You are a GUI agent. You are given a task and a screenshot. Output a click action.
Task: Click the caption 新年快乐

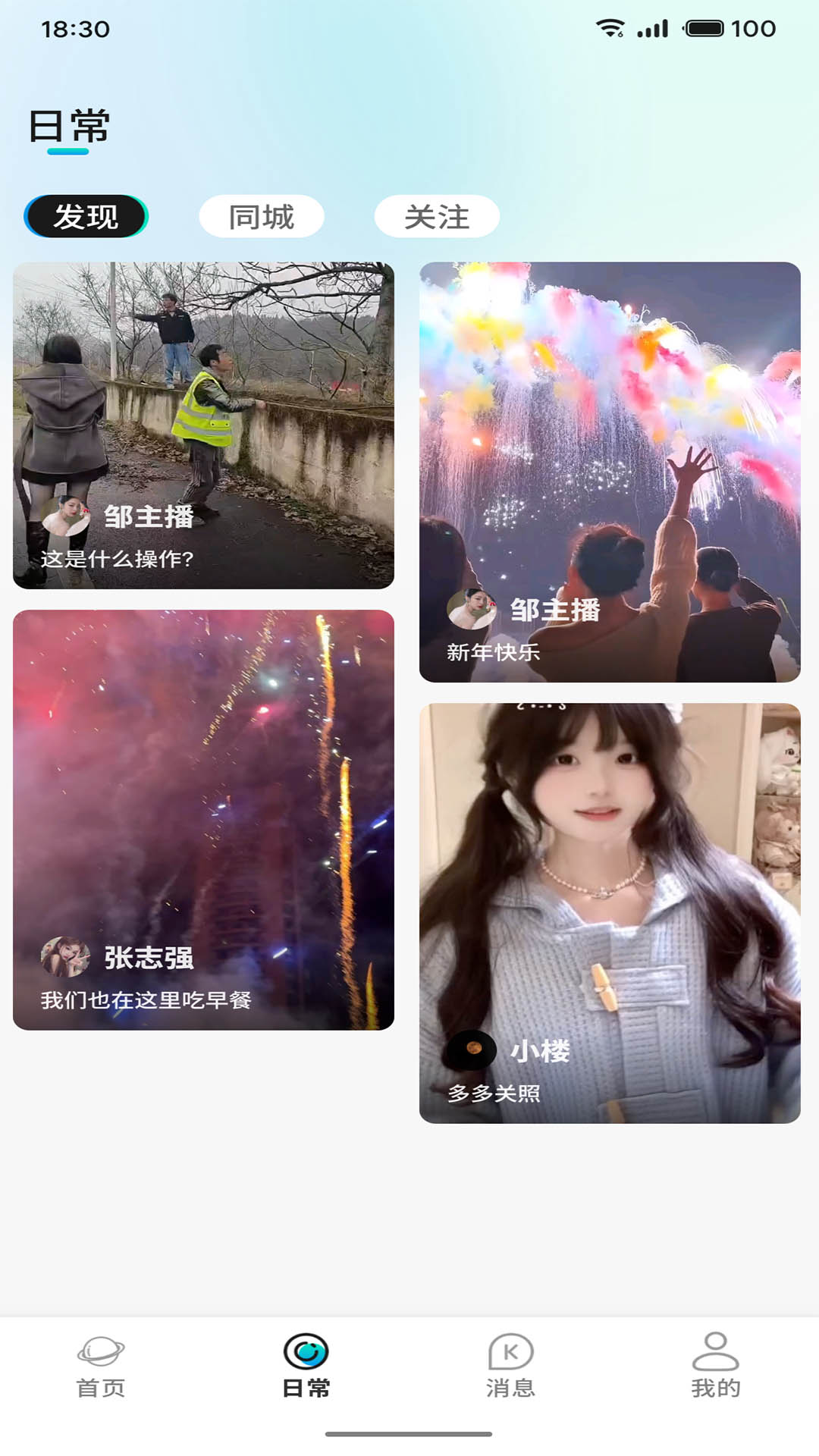493,654
